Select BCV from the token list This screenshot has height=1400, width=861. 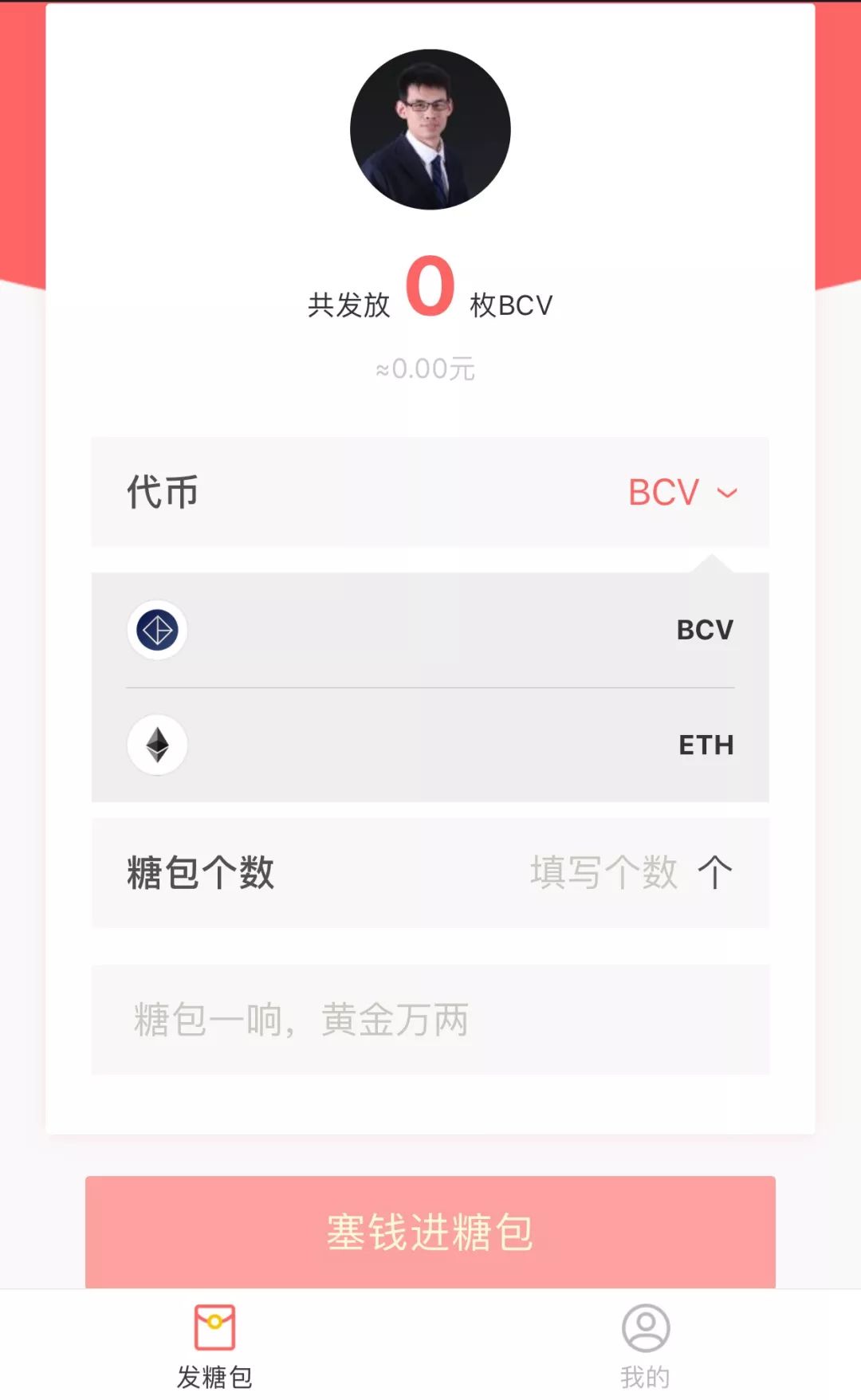click(431, 630)
